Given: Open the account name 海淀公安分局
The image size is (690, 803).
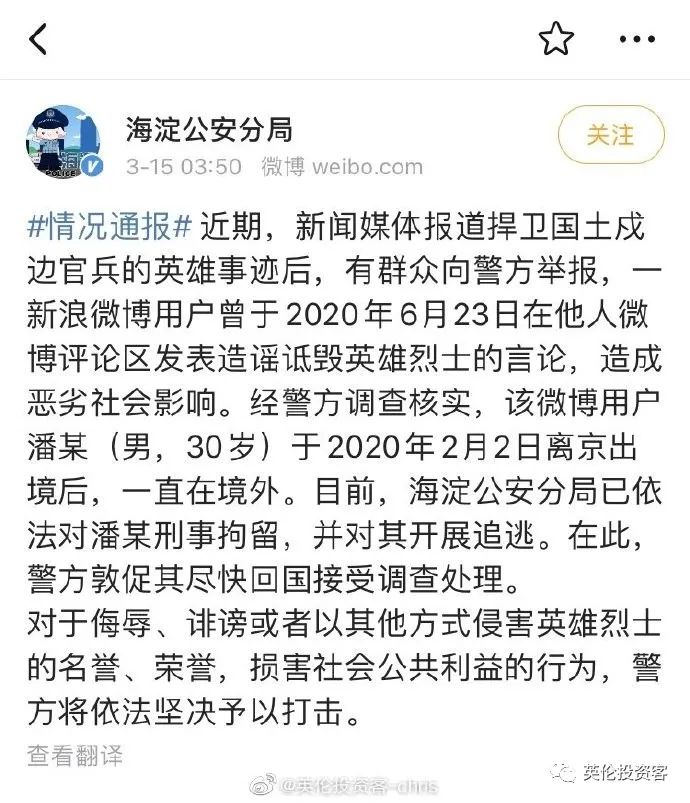Looking at the screenshot, I should coord(208,128).
